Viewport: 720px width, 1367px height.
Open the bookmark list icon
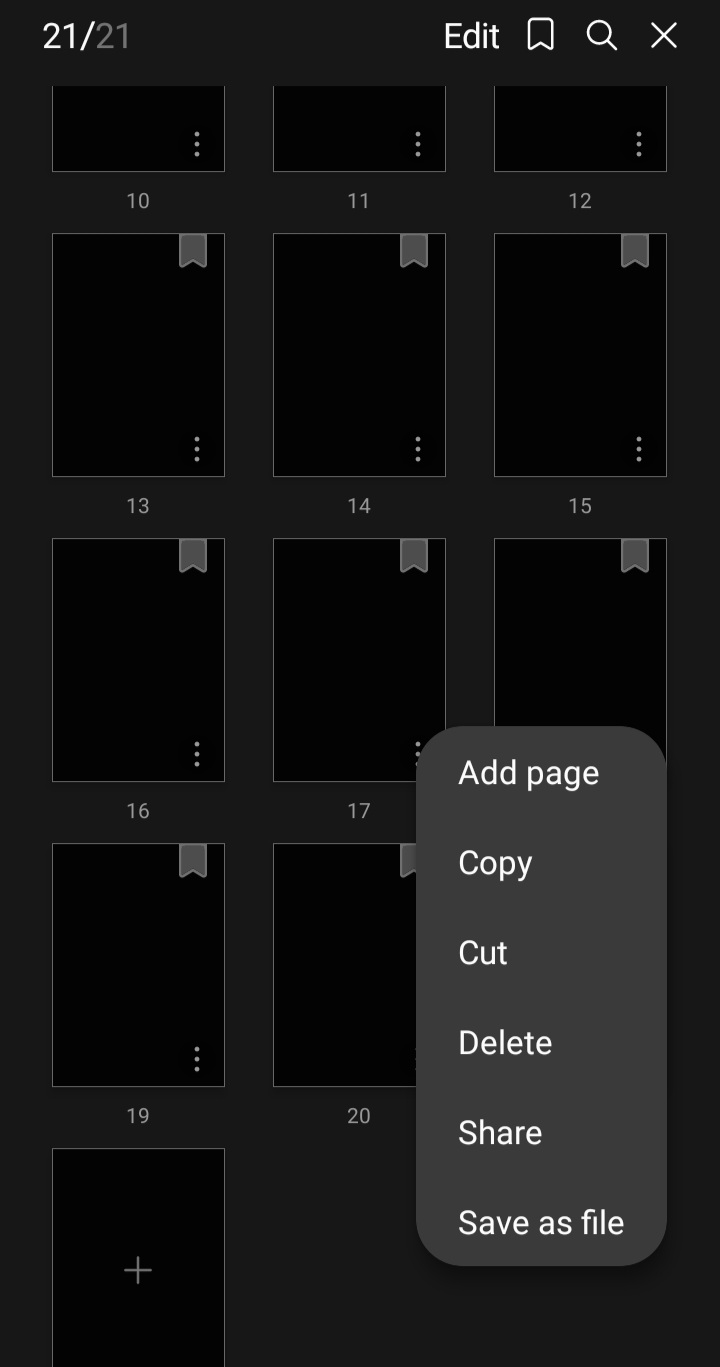(x=540, y=35)
